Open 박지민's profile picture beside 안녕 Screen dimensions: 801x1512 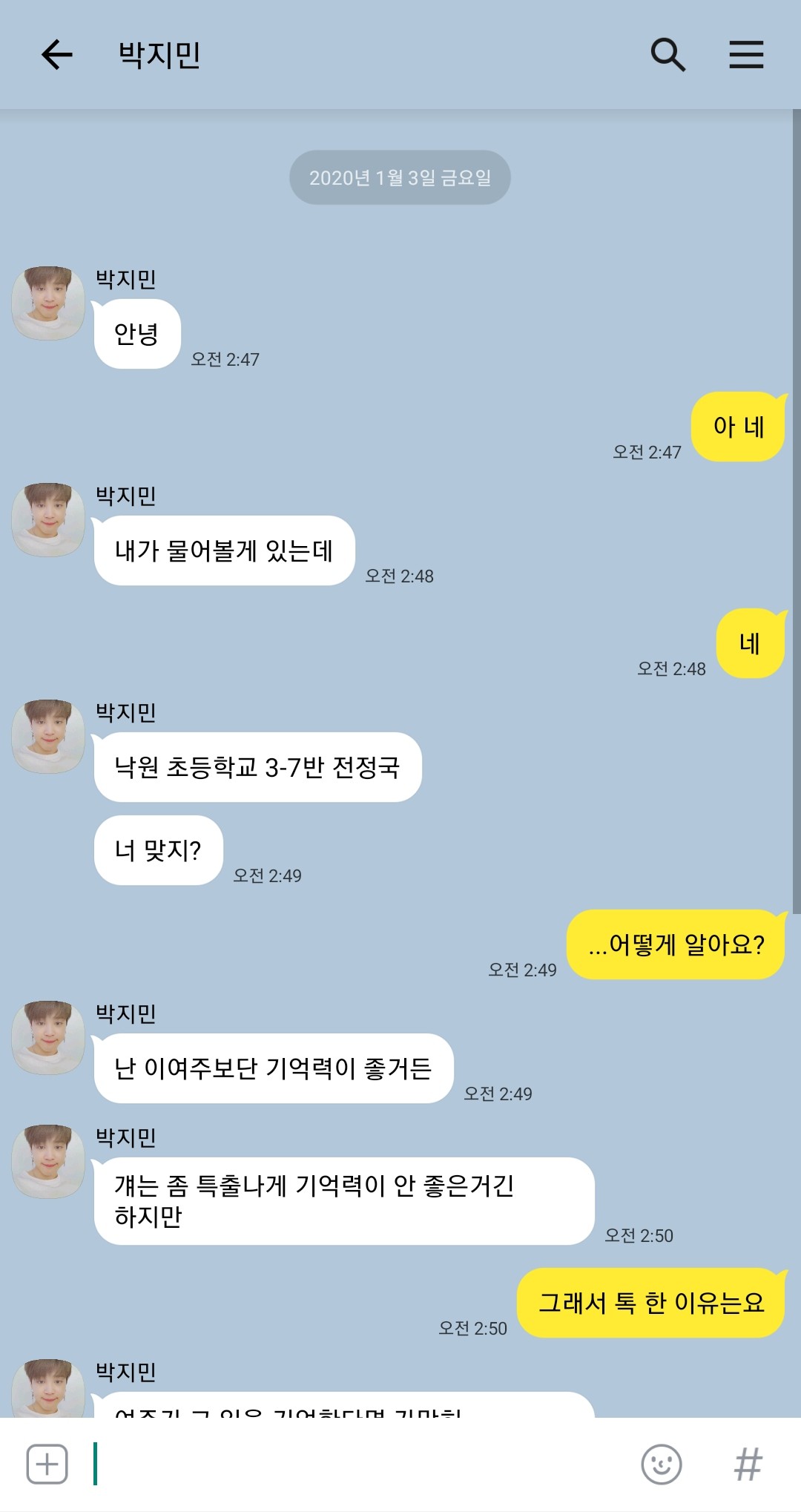coord(48,303)
